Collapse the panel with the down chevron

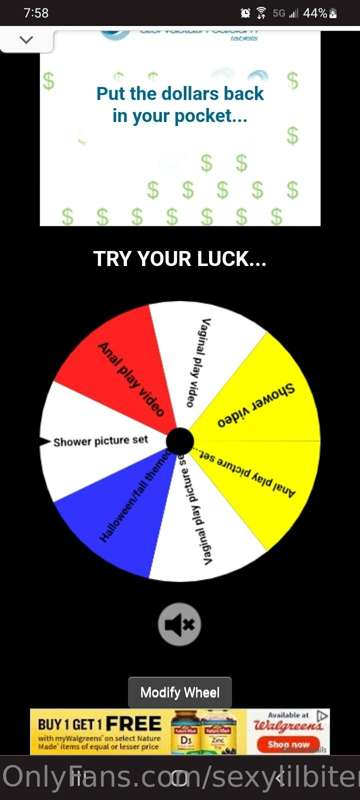coord(25,40)
